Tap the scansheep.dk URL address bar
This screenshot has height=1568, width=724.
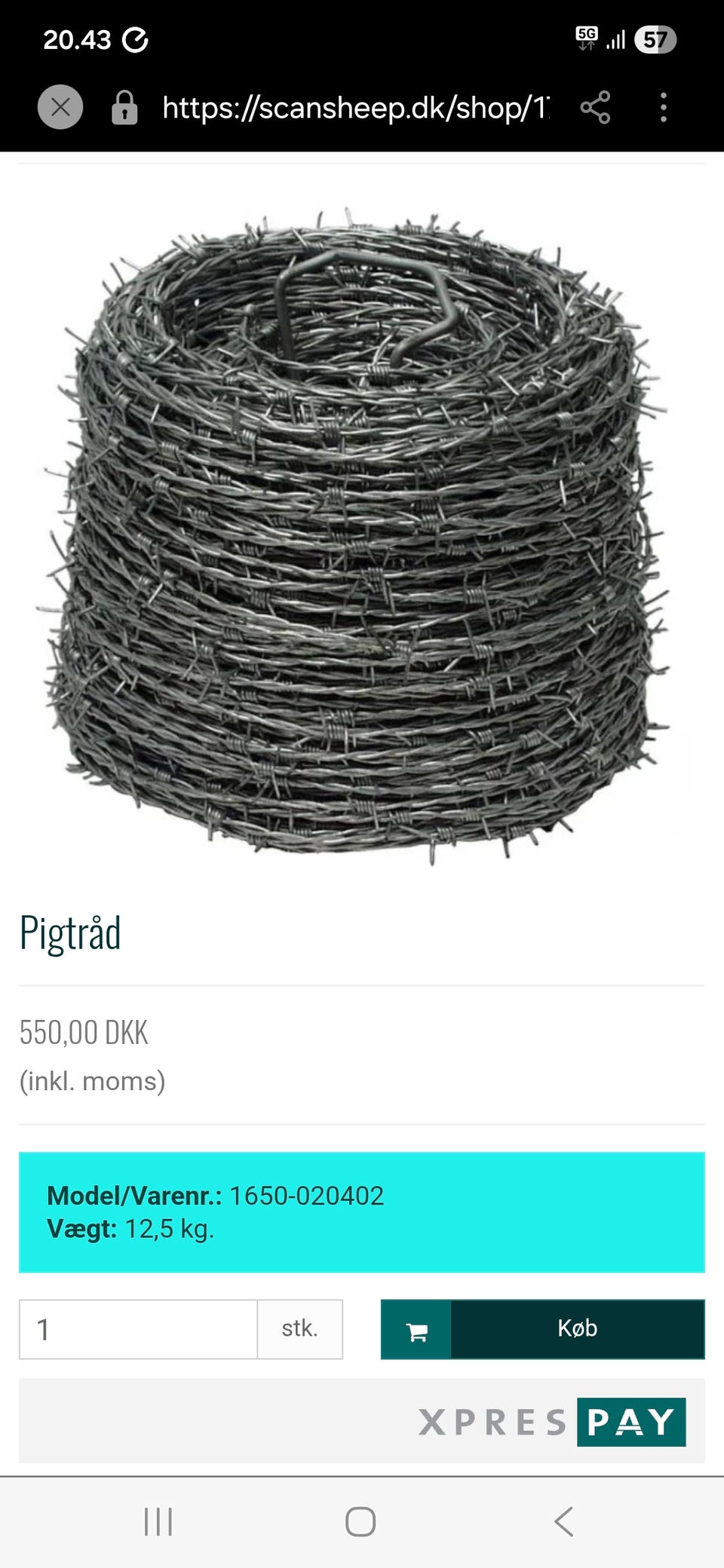(x=354, y=108)
